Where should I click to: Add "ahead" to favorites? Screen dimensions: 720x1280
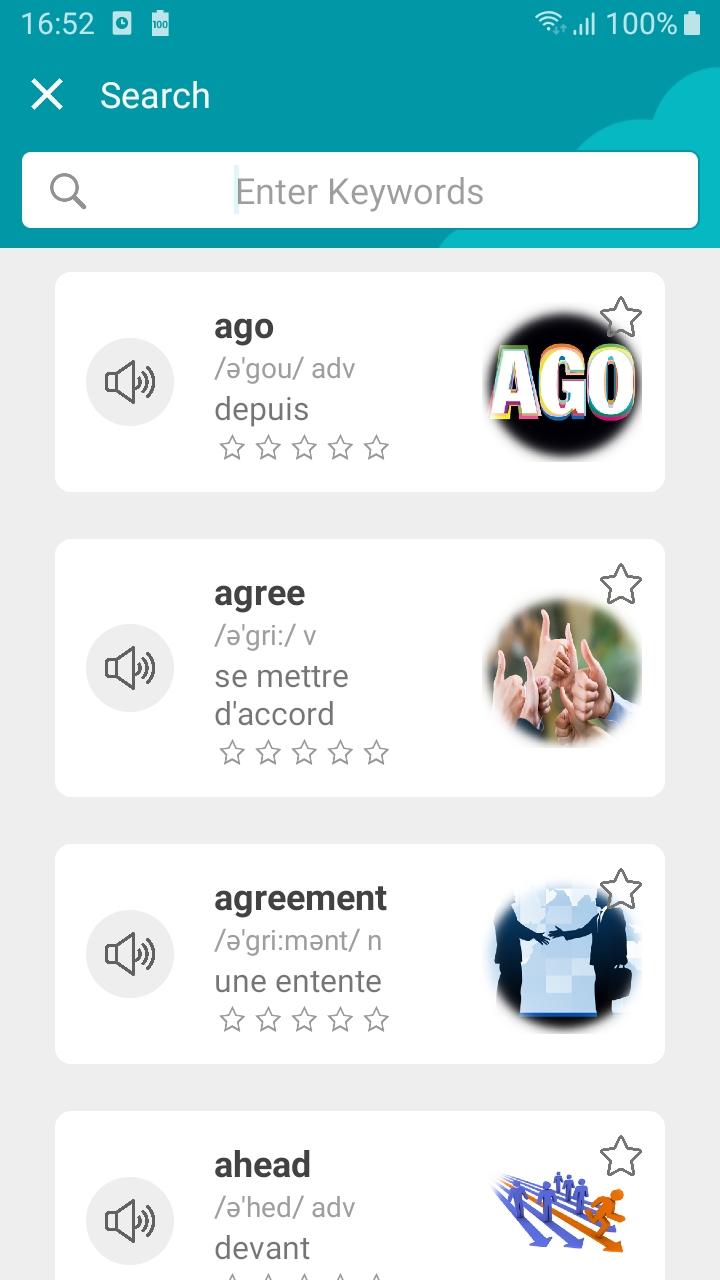pos(620,1156)
